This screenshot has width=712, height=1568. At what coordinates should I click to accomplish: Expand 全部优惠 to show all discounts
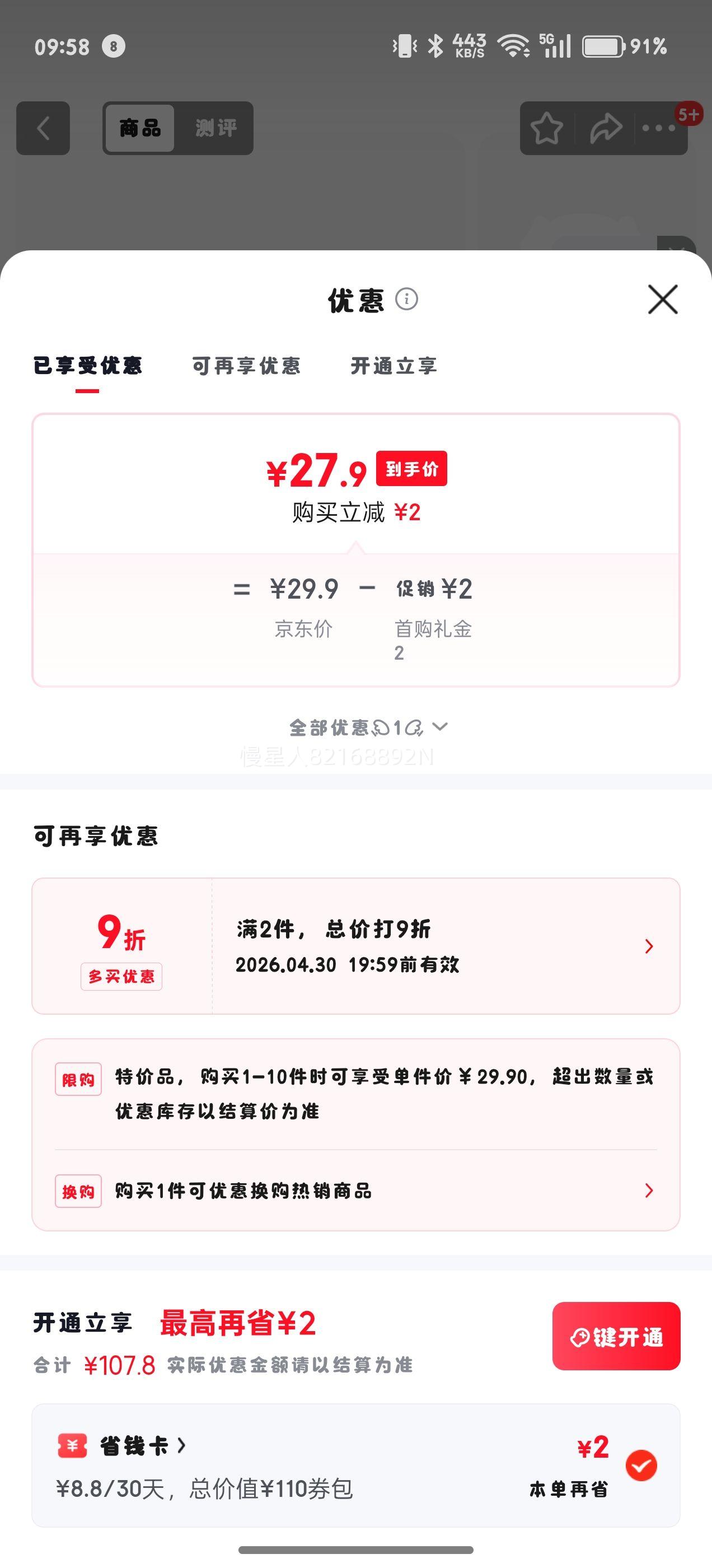[365, 727]
